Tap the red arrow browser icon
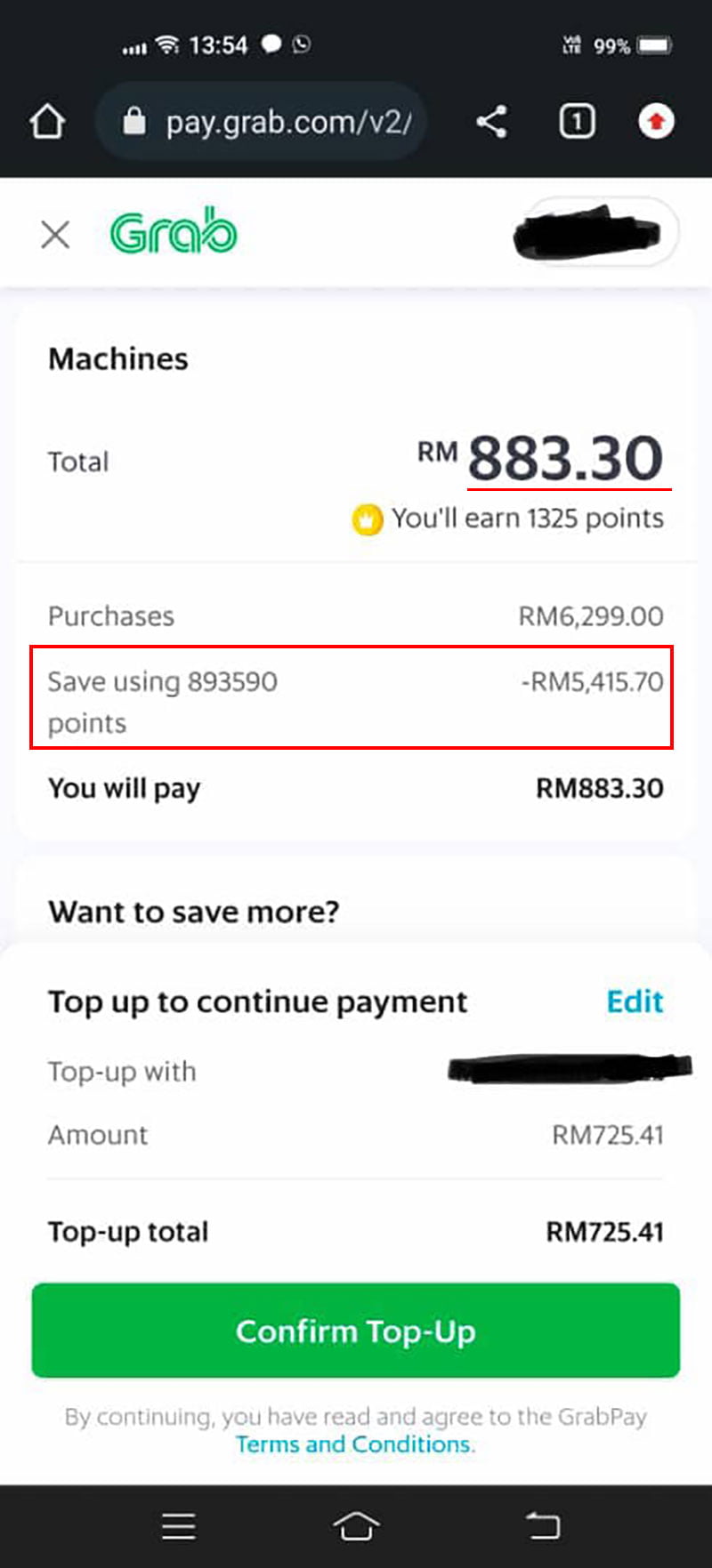The height and width of the screenshot is (1568, 712). pos(656,121)
